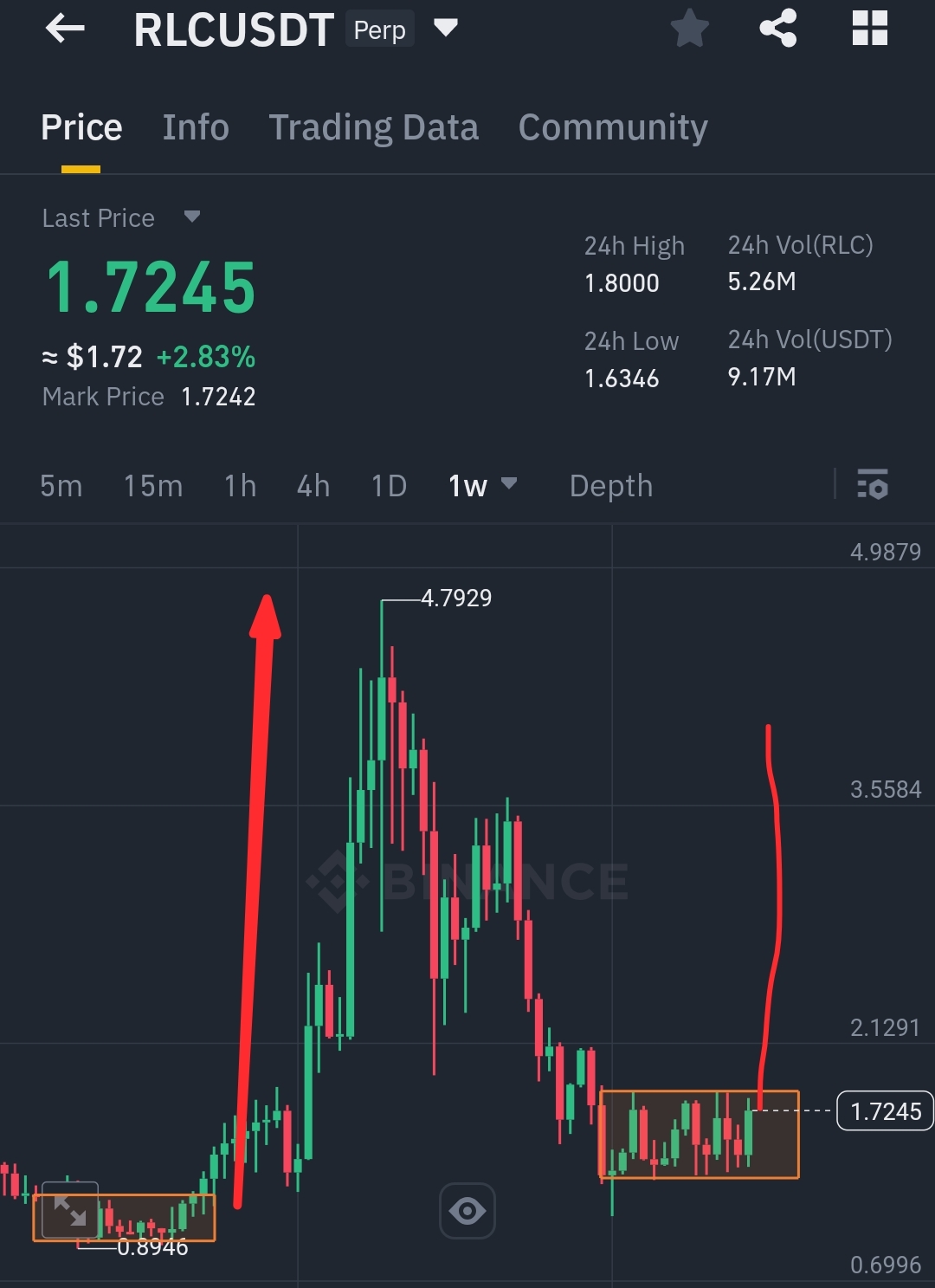Select the 1h timeframe button
The image size is (935, 1288).
(239, 486)
